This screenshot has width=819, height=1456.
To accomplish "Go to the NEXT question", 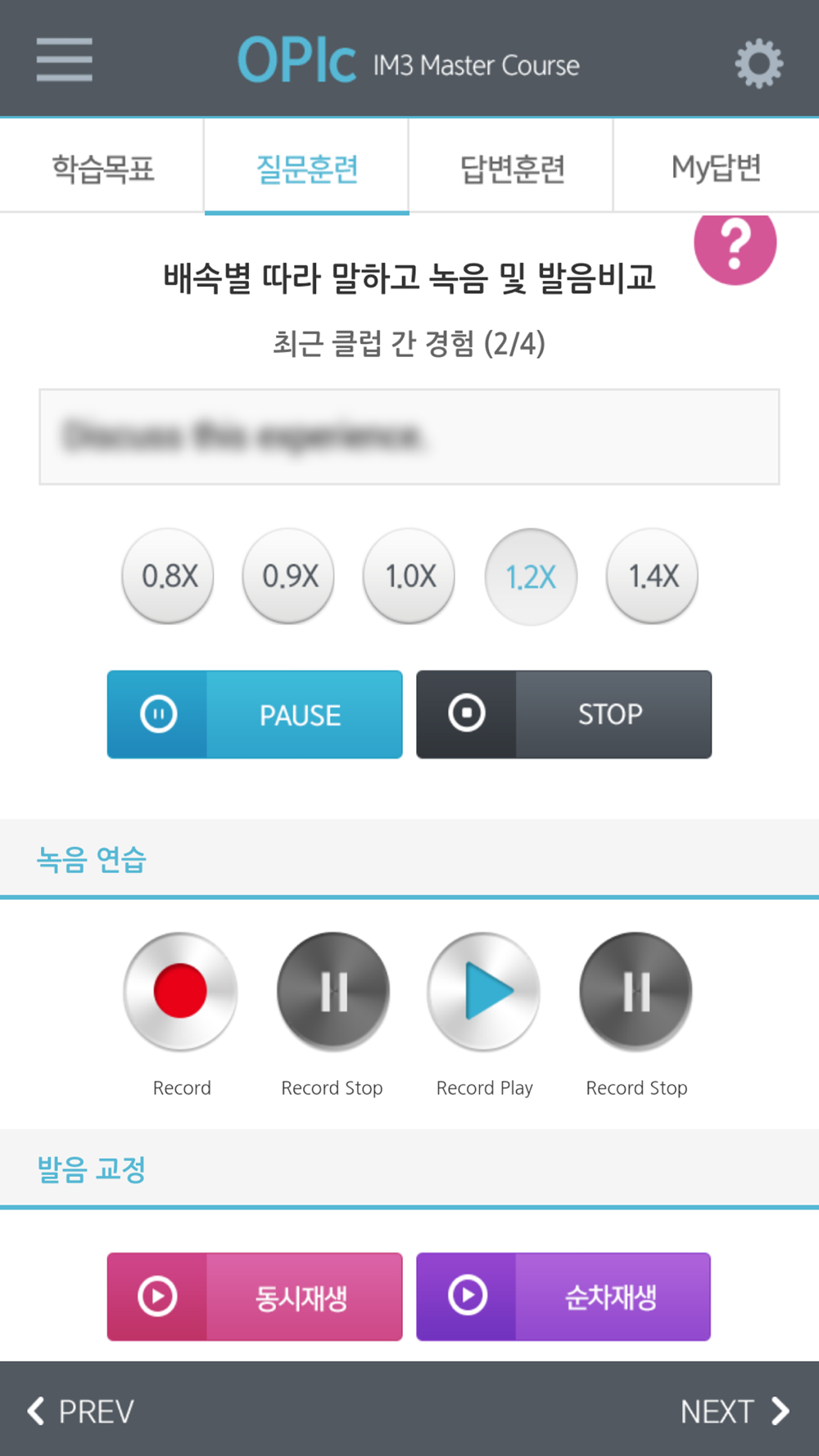I will click(735, 1411).
